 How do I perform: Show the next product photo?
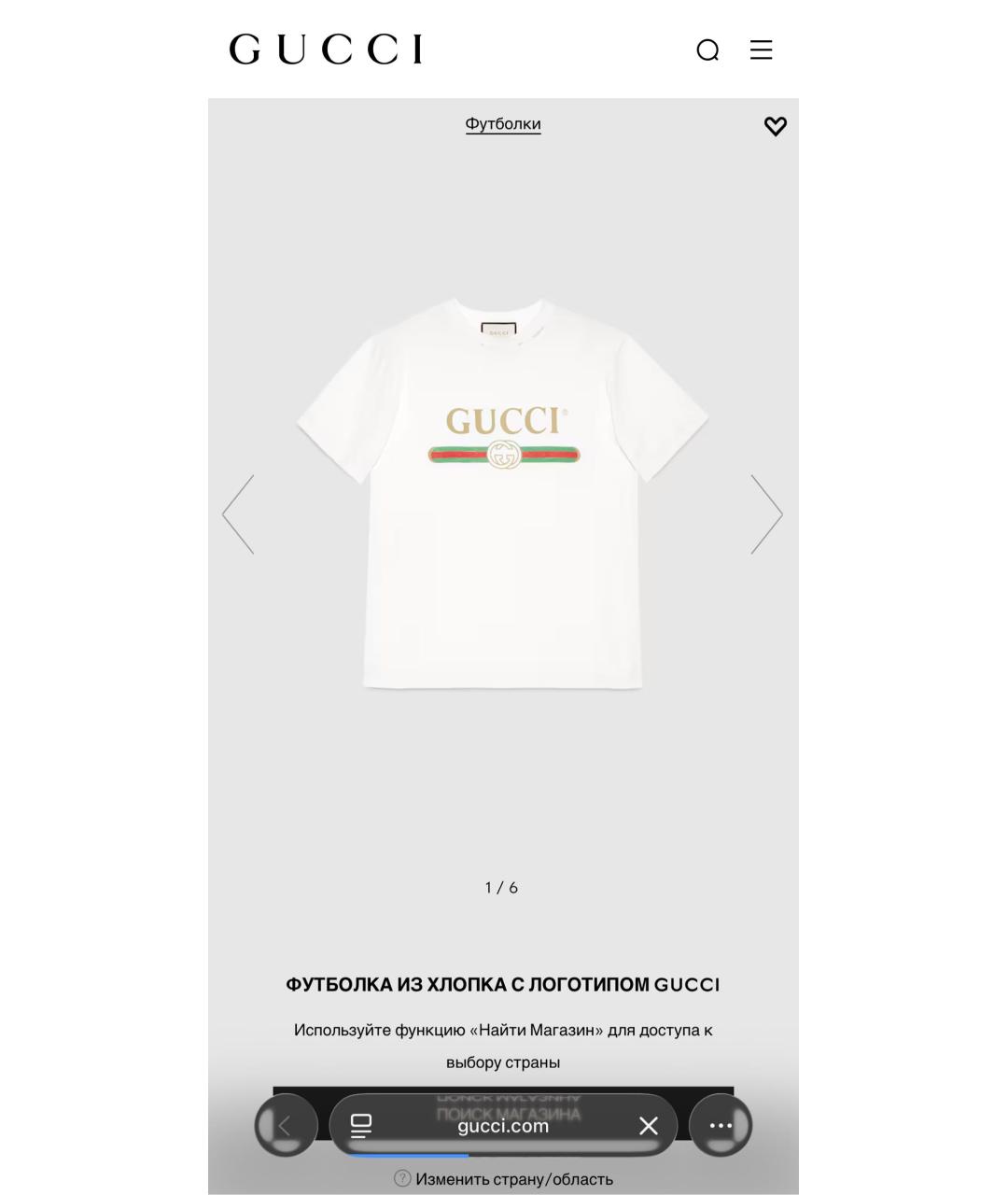(x=766, y=514)
